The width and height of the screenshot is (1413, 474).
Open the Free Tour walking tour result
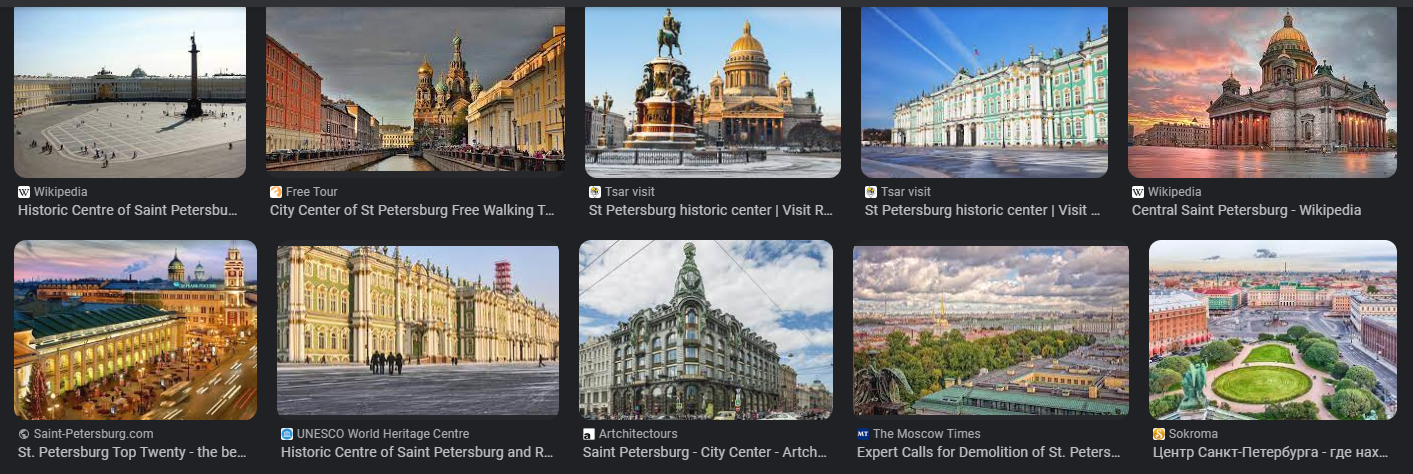click(x=415, y=90)
